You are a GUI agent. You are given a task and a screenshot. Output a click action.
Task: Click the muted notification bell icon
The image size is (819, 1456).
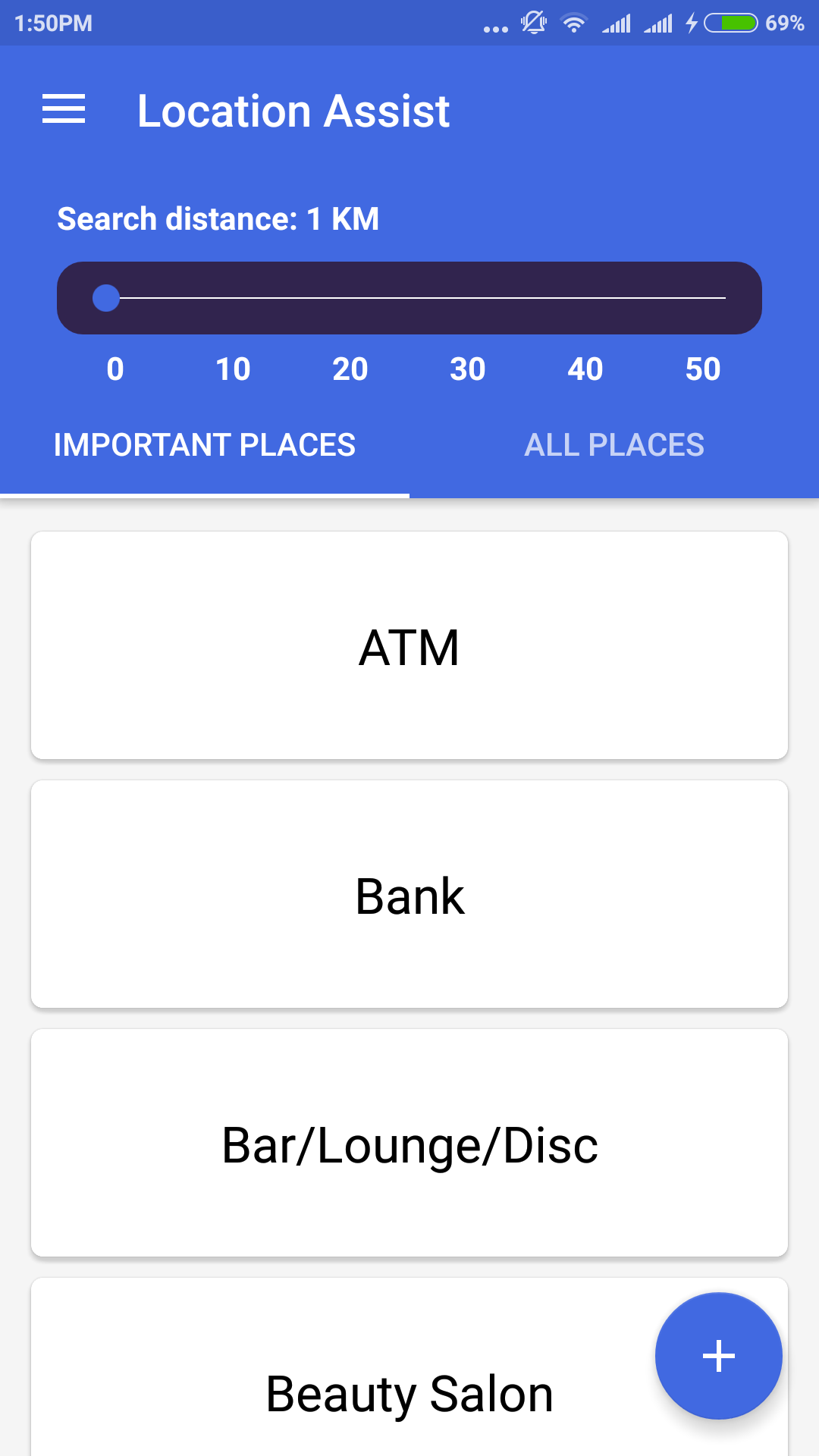coord(535,23)
